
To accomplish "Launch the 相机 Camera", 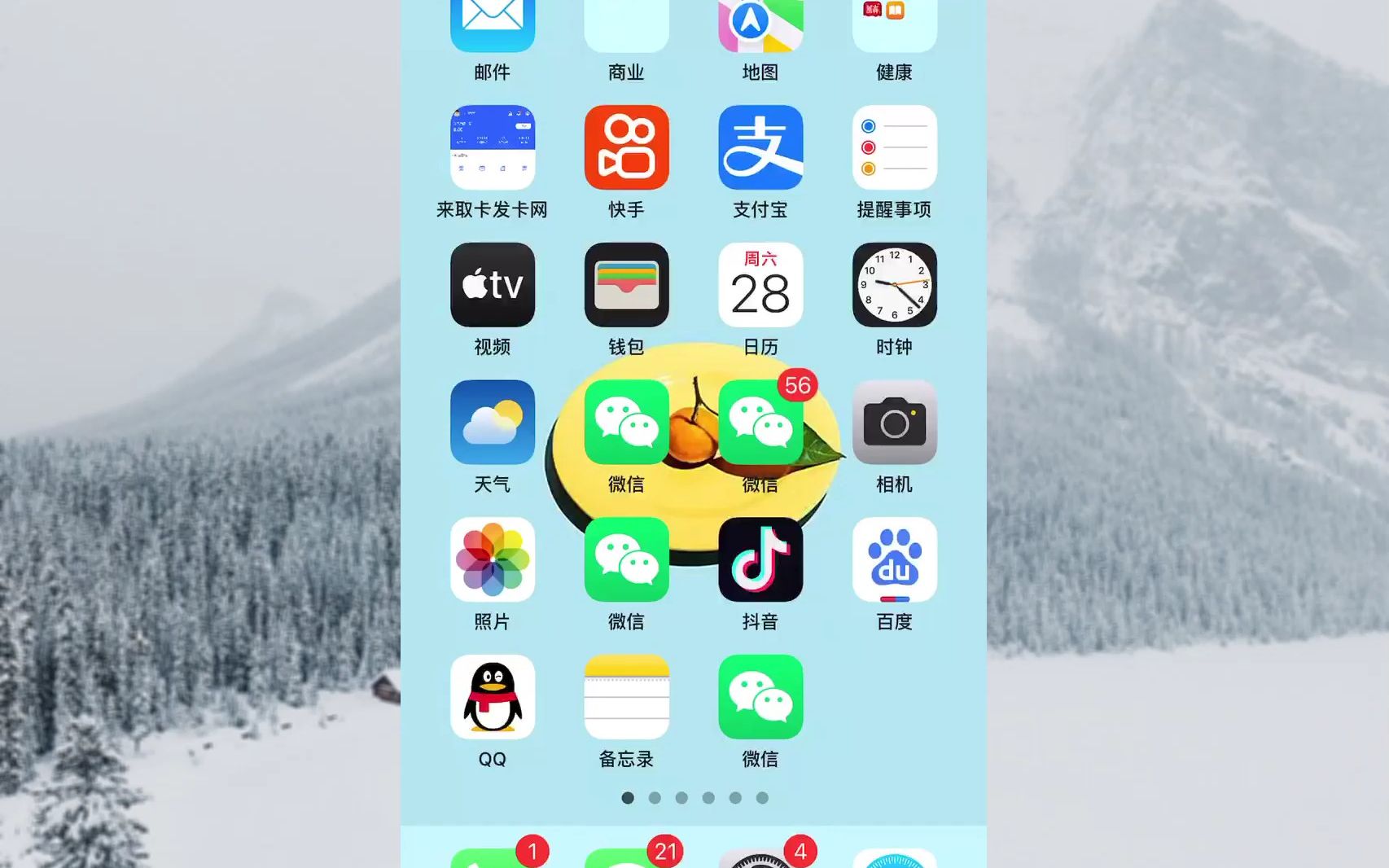I will [894, 422].
